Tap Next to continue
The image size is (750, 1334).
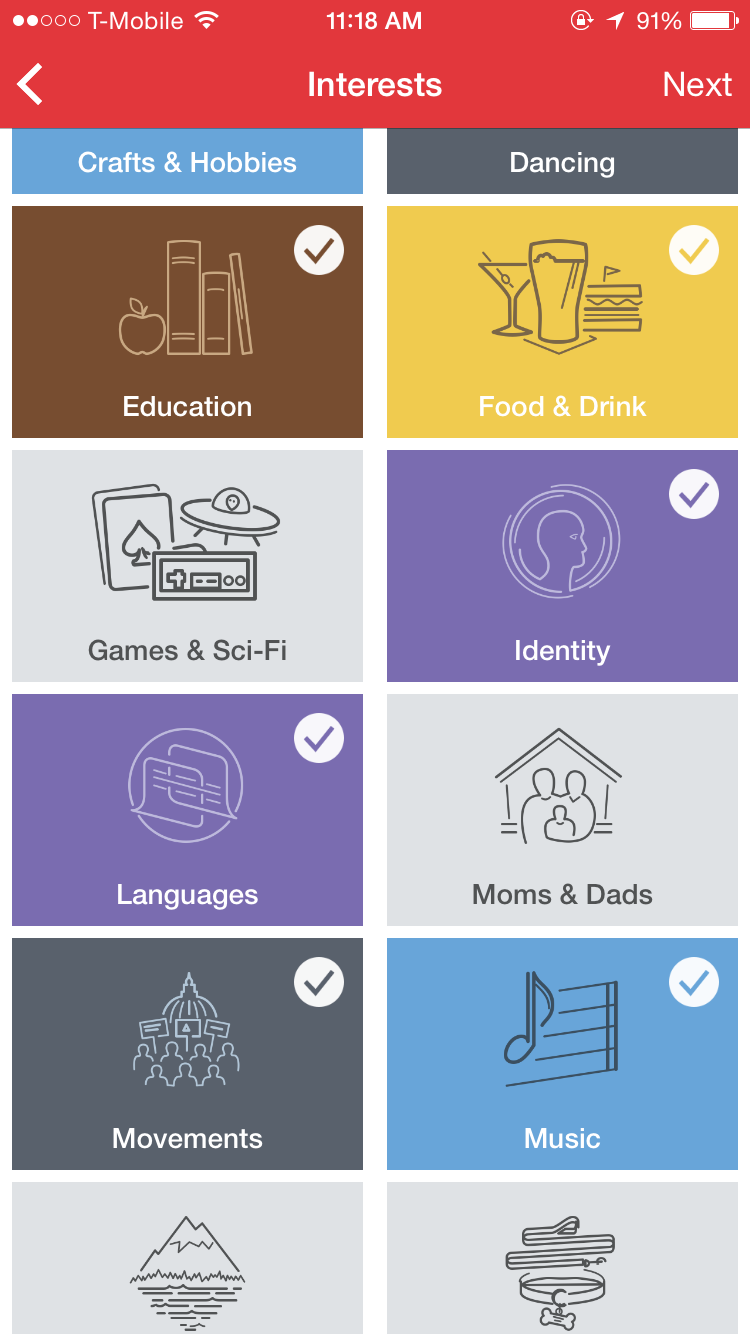(697, 84)
